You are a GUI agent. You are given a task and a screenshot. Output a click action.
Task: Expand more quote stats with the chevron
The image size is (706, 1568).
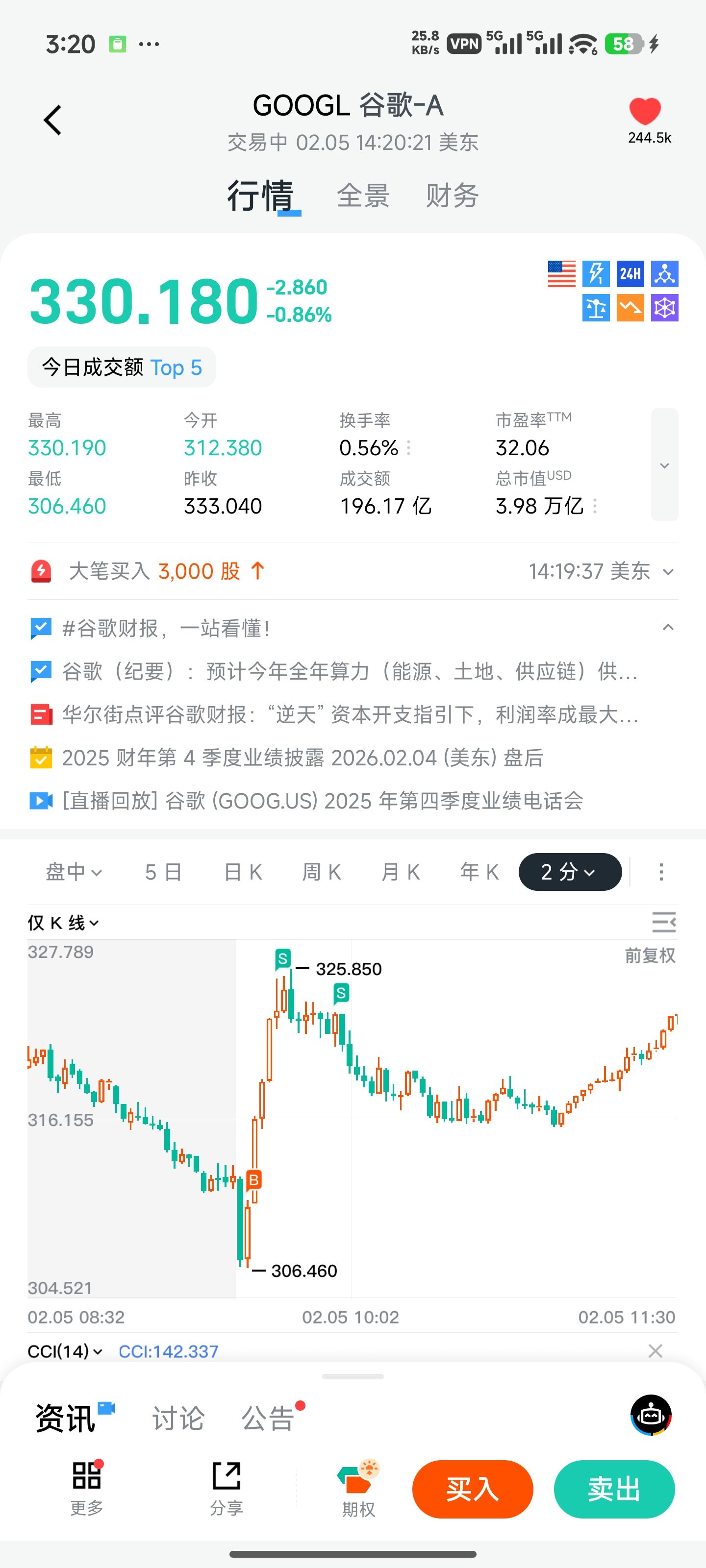664,465
